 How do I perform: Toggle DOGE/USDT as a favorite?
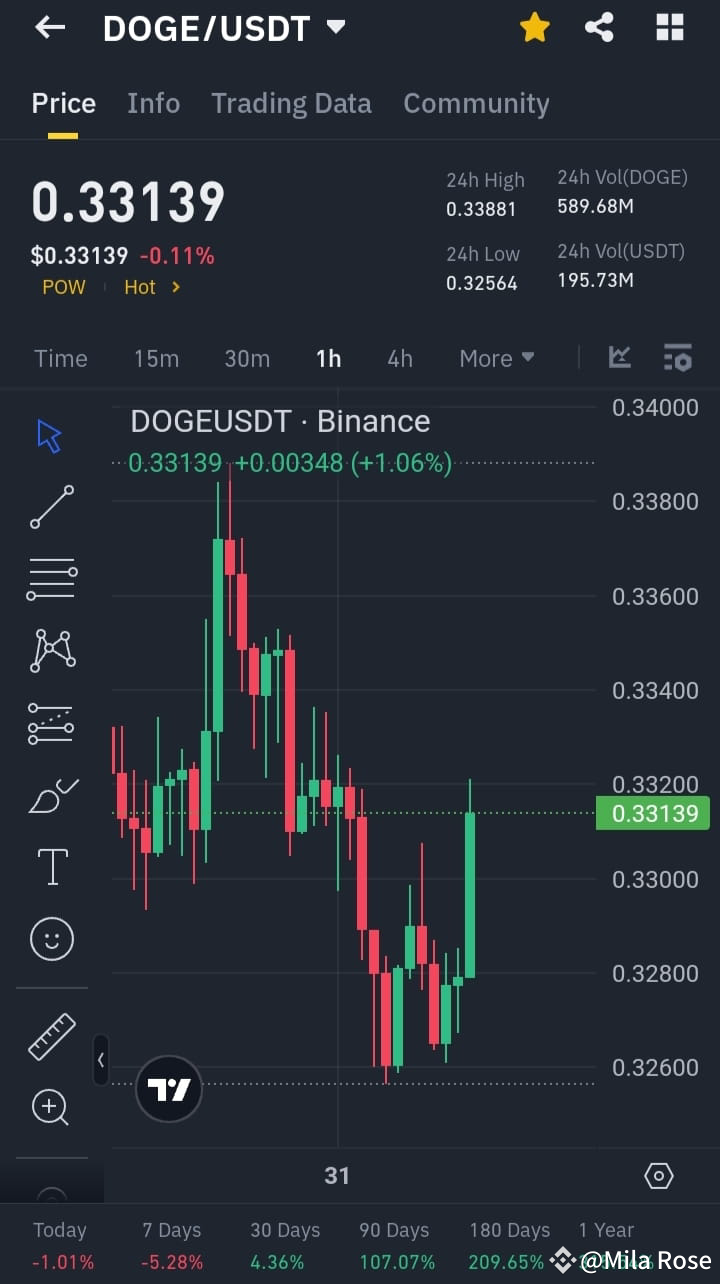[x=534, y=27]
